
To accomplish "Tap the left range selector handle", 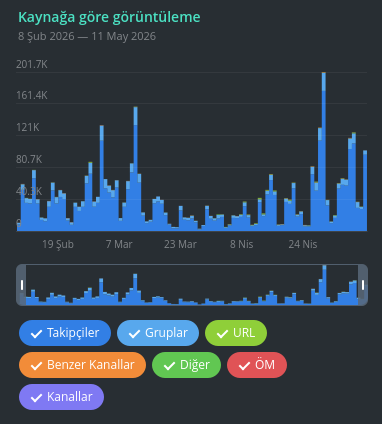I will [x=22, y=285].
